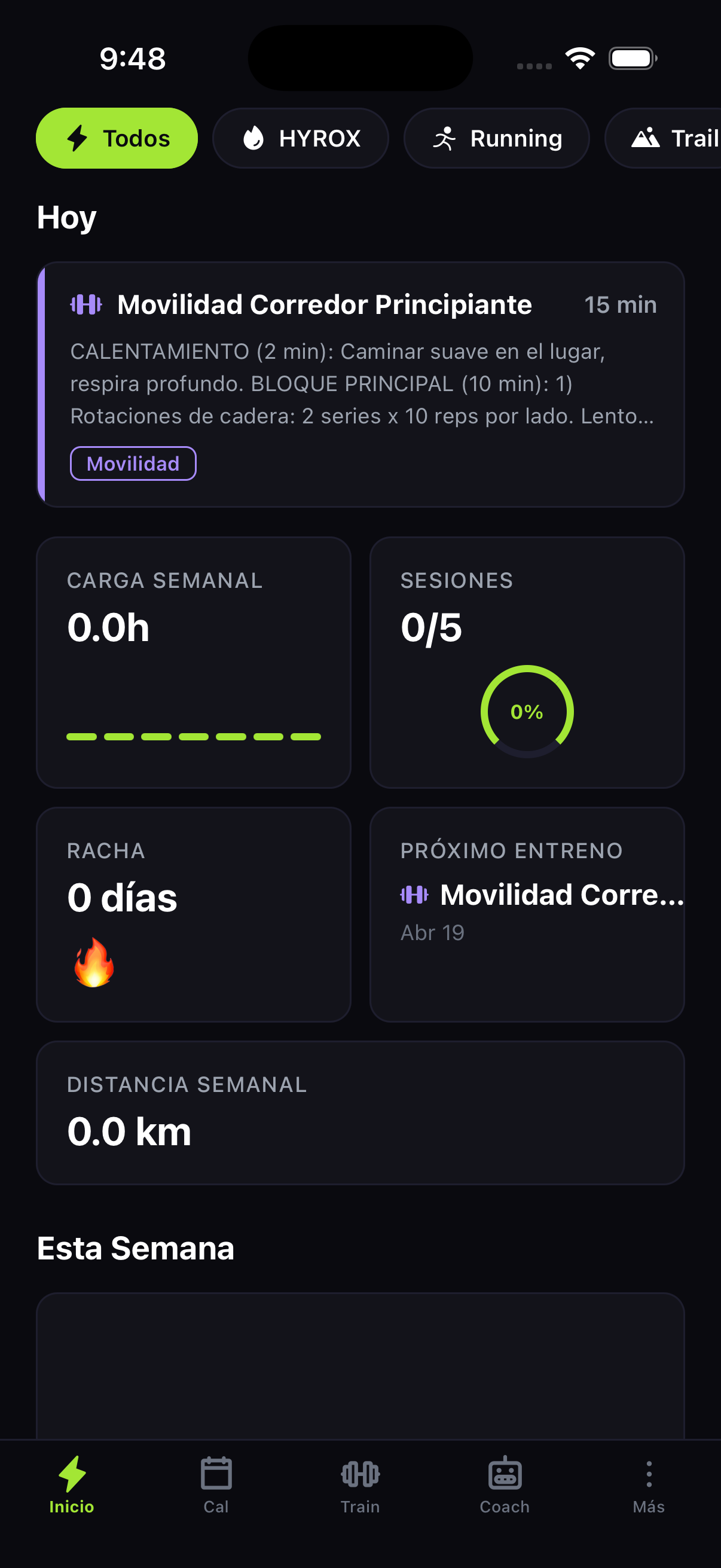
Task: Click the purple dumbbell icon on Movilidad workout
Action: [87, 304]
